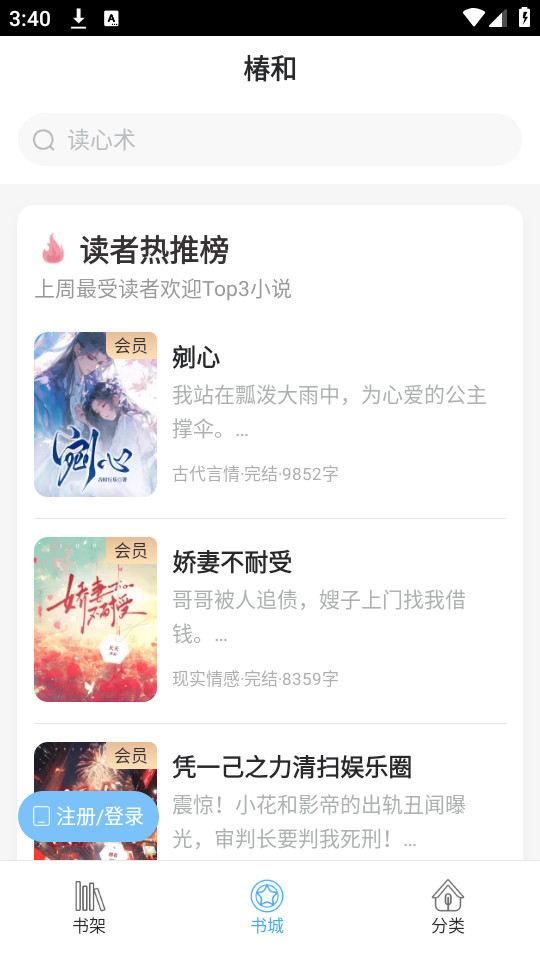Open the novel 剜心
The image size is (540, 960).
tap(270, 414)
